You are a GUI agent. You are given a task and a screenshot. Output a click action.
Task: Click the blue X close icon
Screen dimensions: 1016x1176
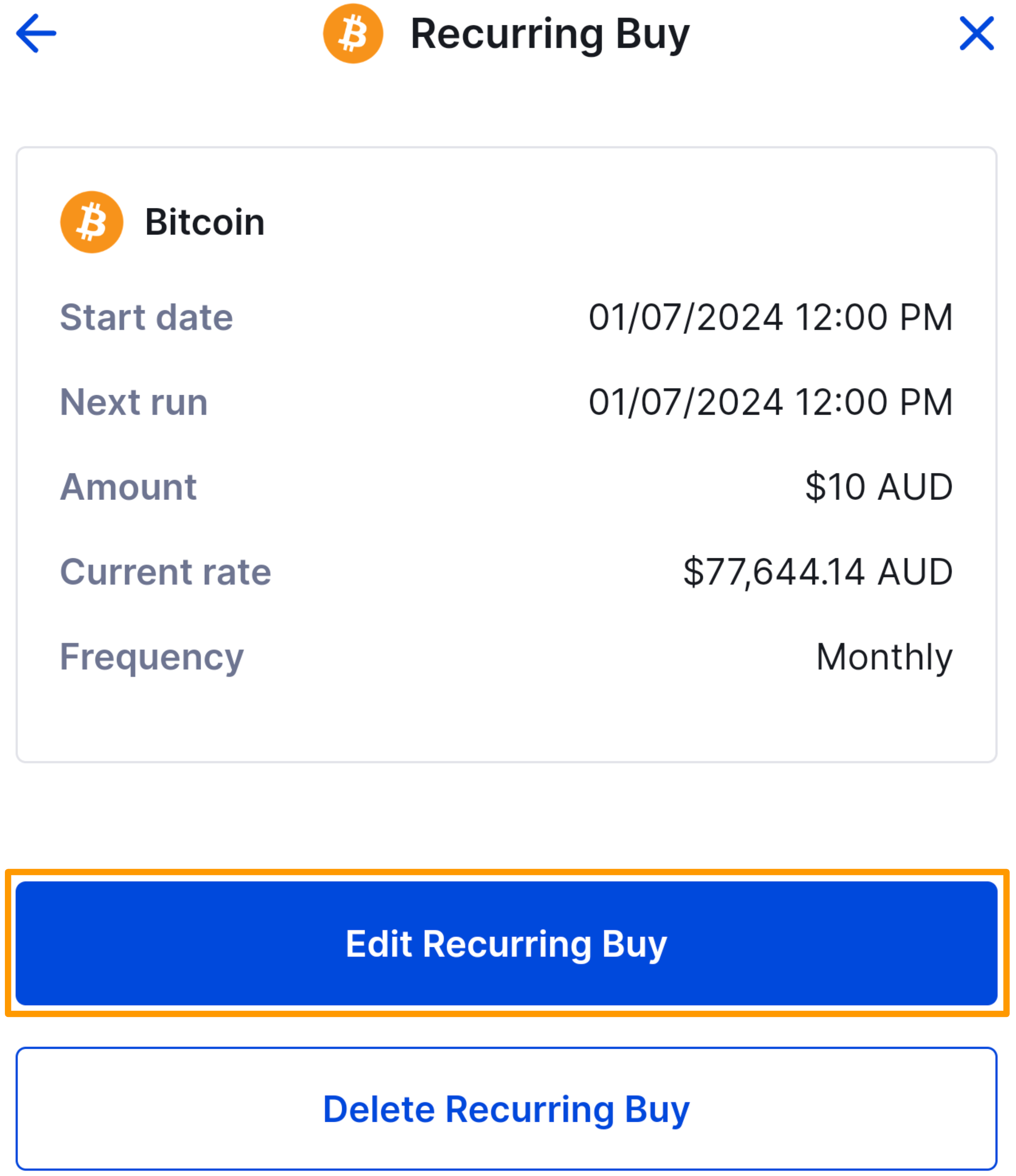tap(977, 34)
